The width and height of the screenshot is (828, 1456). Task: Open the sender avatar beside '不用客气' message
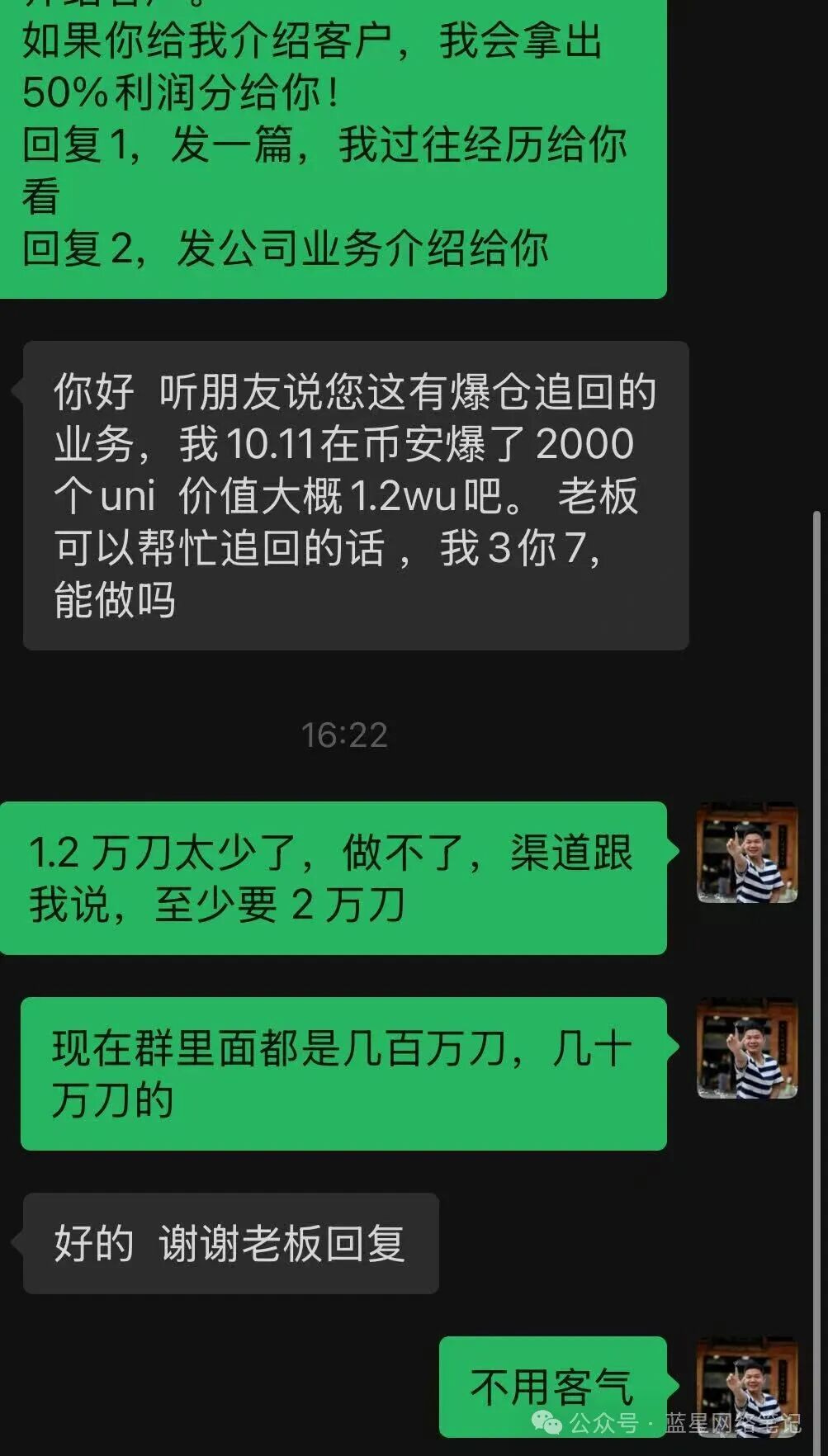[x=747, y=1387]
